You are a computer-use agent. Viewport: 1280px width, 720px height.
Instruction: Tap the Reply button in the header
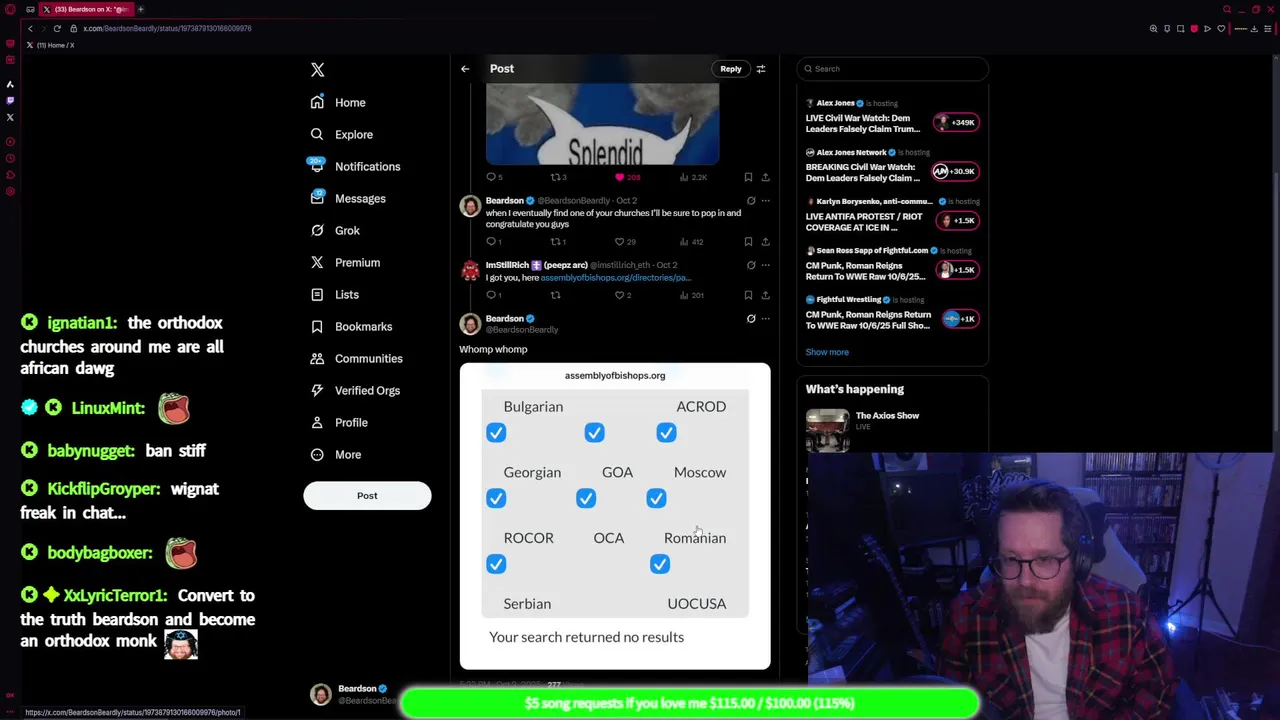[x=730, y=69]
